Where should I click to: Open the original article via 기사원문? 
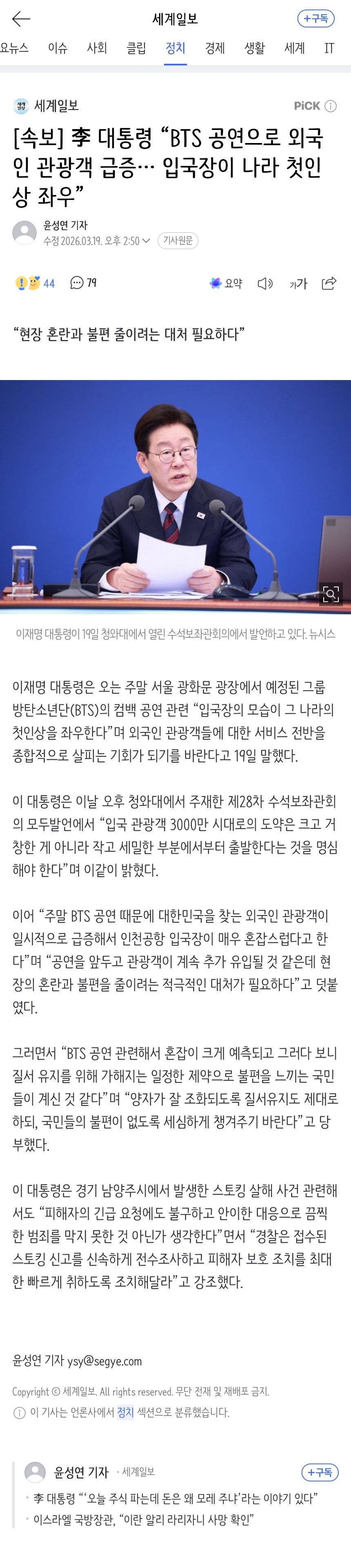pyautogui.click(x=178, y=241)
